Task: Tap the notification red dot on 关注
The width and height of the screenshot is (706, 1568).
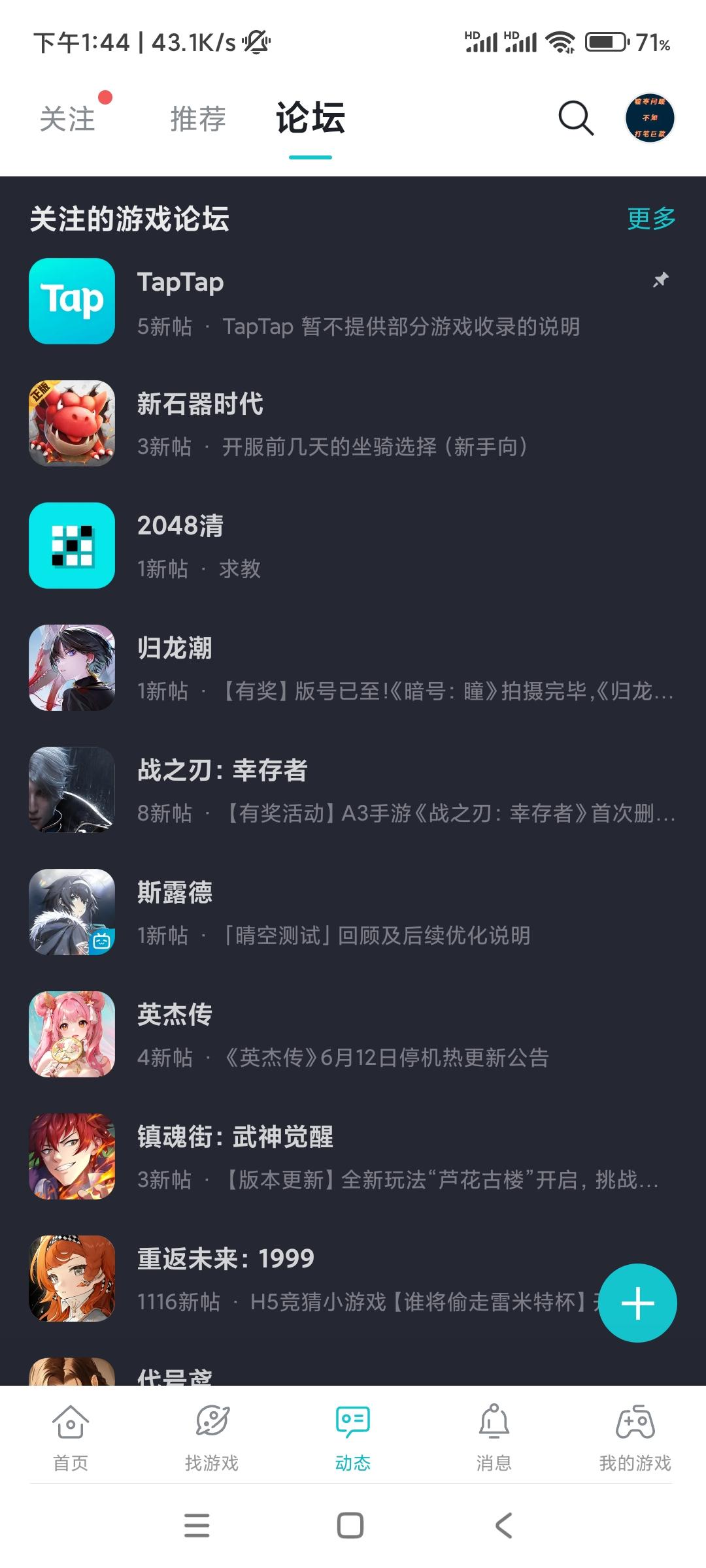Action: coord(104,98)
